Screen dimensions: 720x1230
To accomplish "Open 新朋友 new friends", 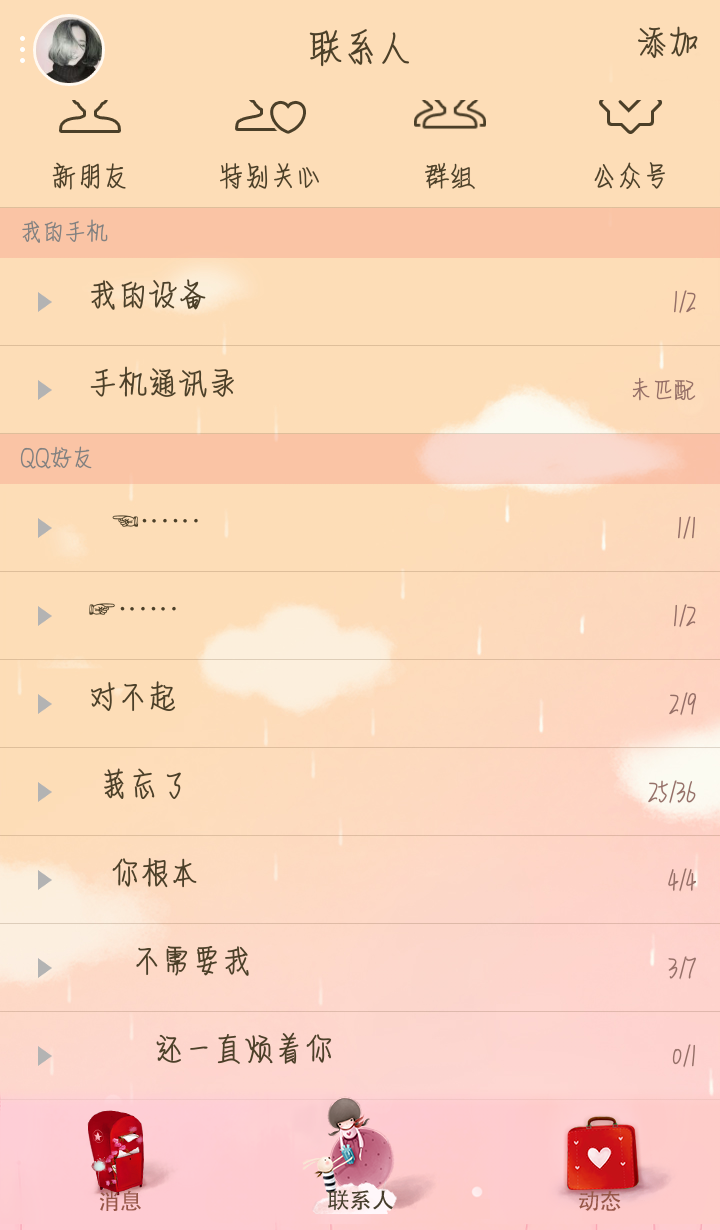I will point(90,145).
